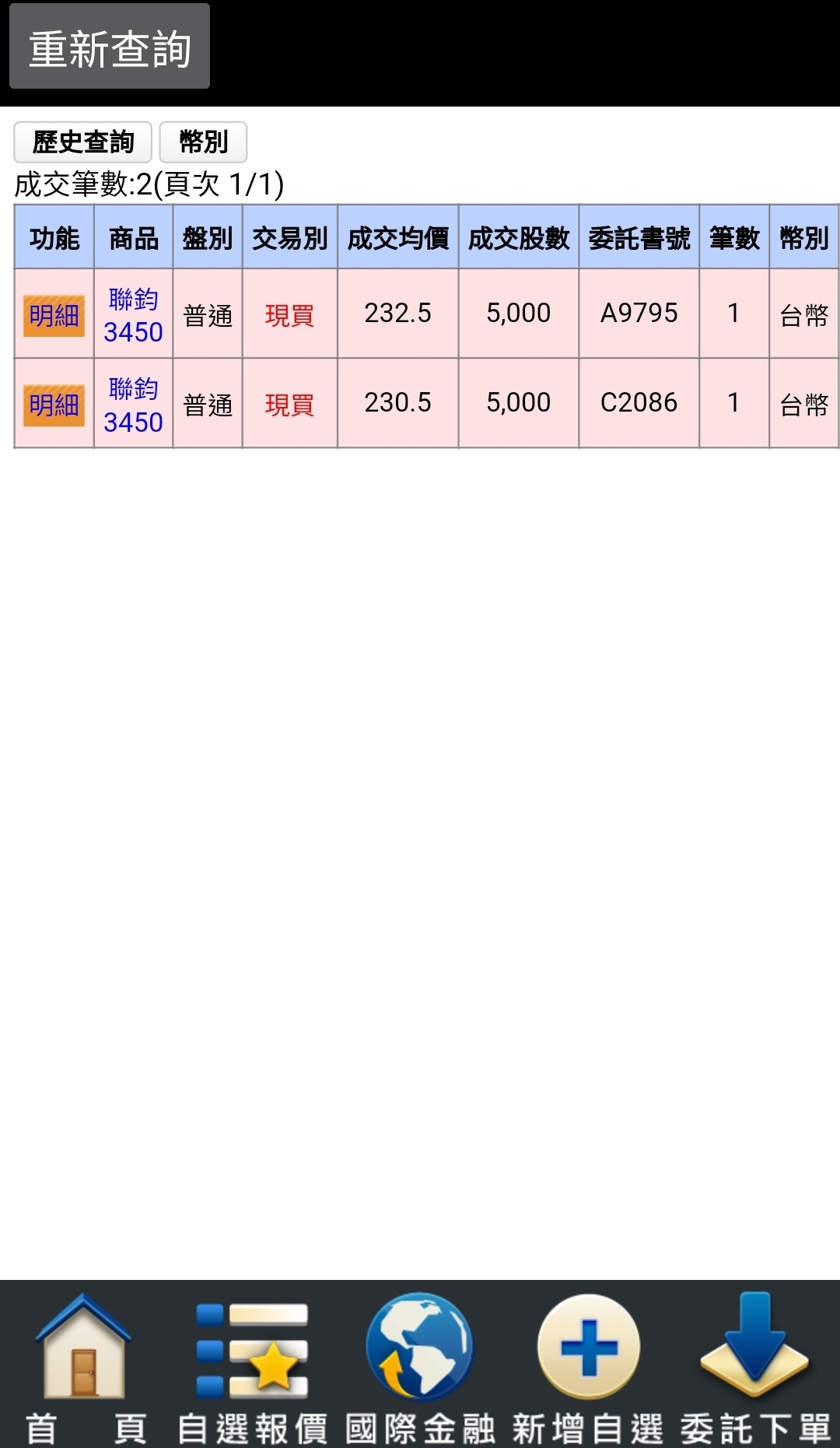Open 委託下單 place order tab
Image resolution: width=840 pixels, height=1448 pixels.
point(755,1367)
